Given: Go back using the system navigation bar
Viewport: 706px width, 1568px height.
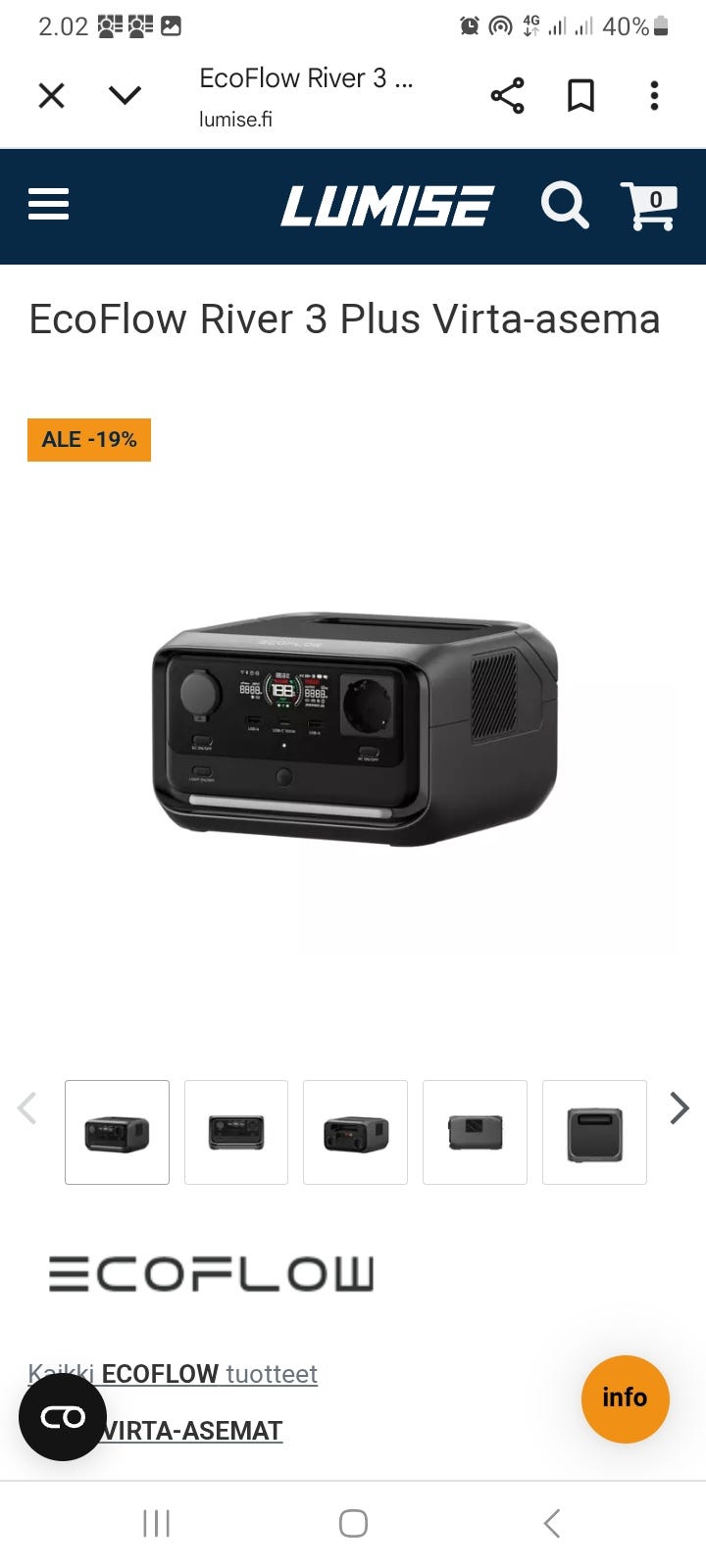Looking at the screenshot, I should (552, 1523).
